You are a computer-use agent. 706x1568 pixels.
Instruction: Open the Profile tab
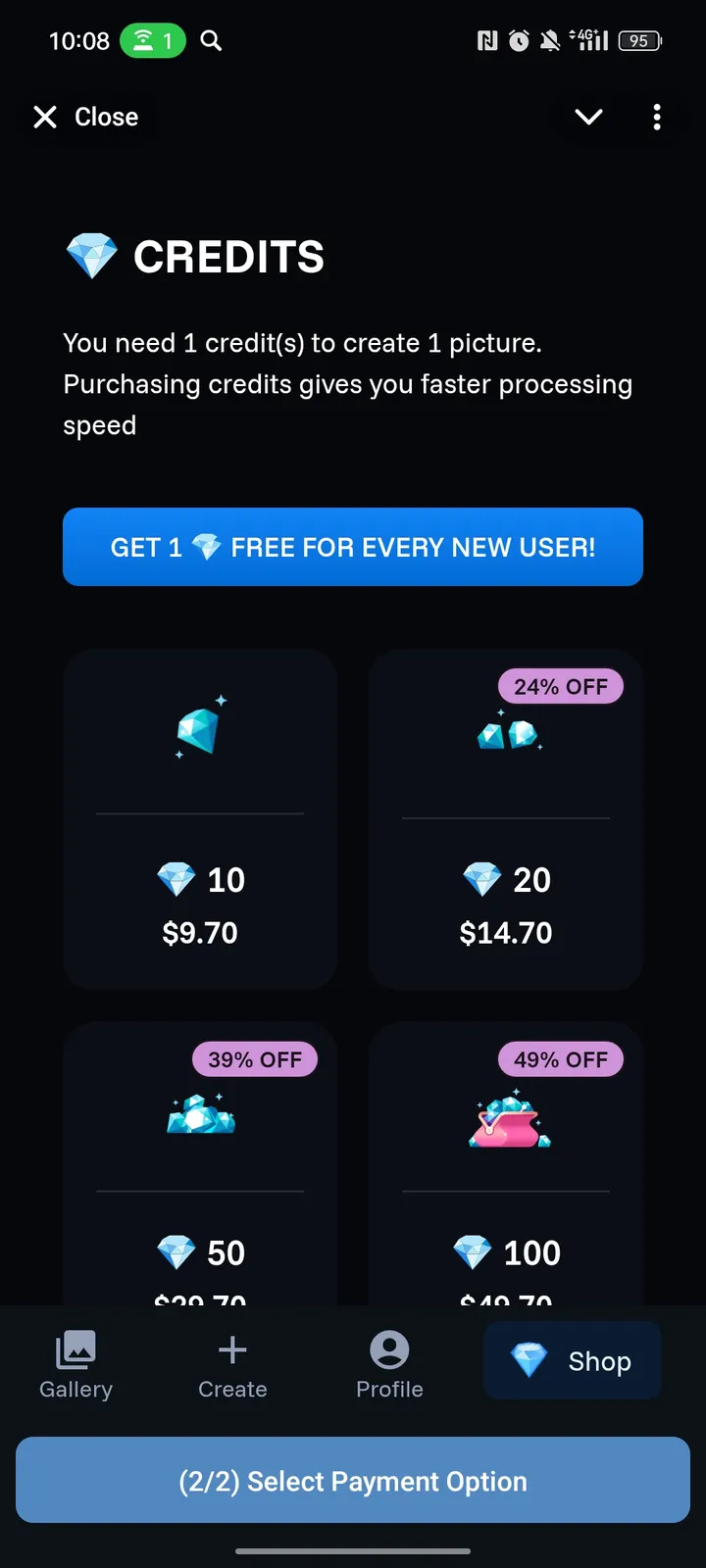pos(389,1364)
